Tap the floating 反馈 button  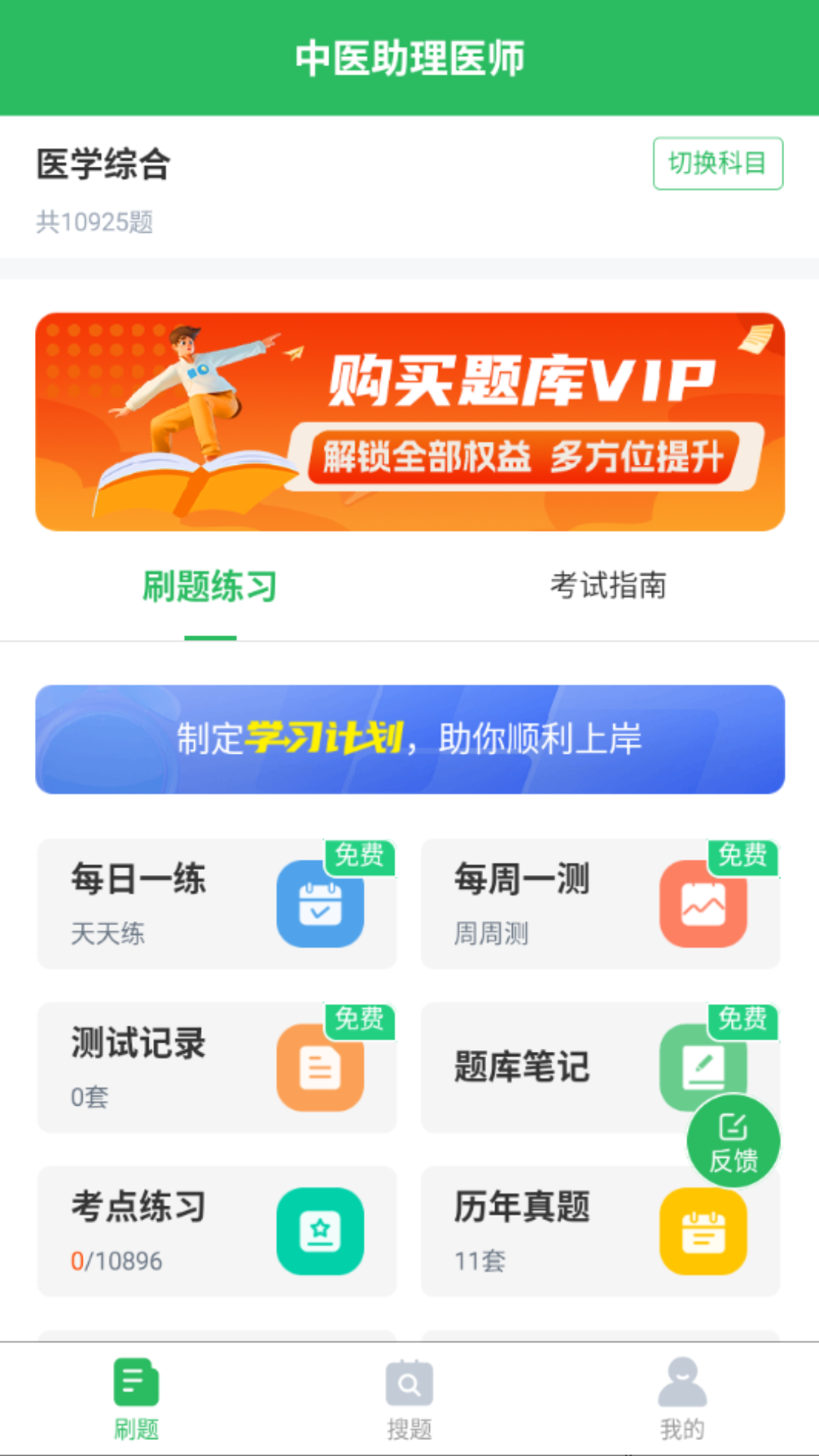coord(733,1142)
